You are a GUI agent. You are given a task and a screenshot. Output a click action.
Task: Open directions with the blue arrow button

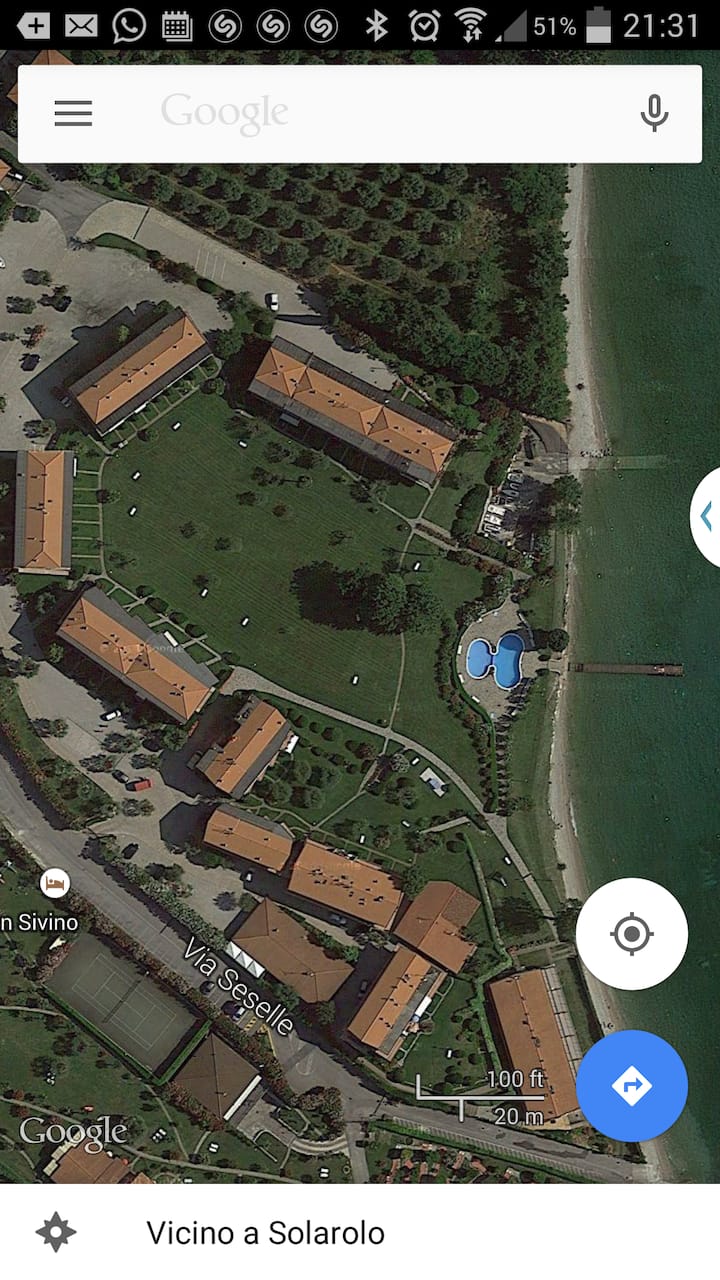[631, 1086]
